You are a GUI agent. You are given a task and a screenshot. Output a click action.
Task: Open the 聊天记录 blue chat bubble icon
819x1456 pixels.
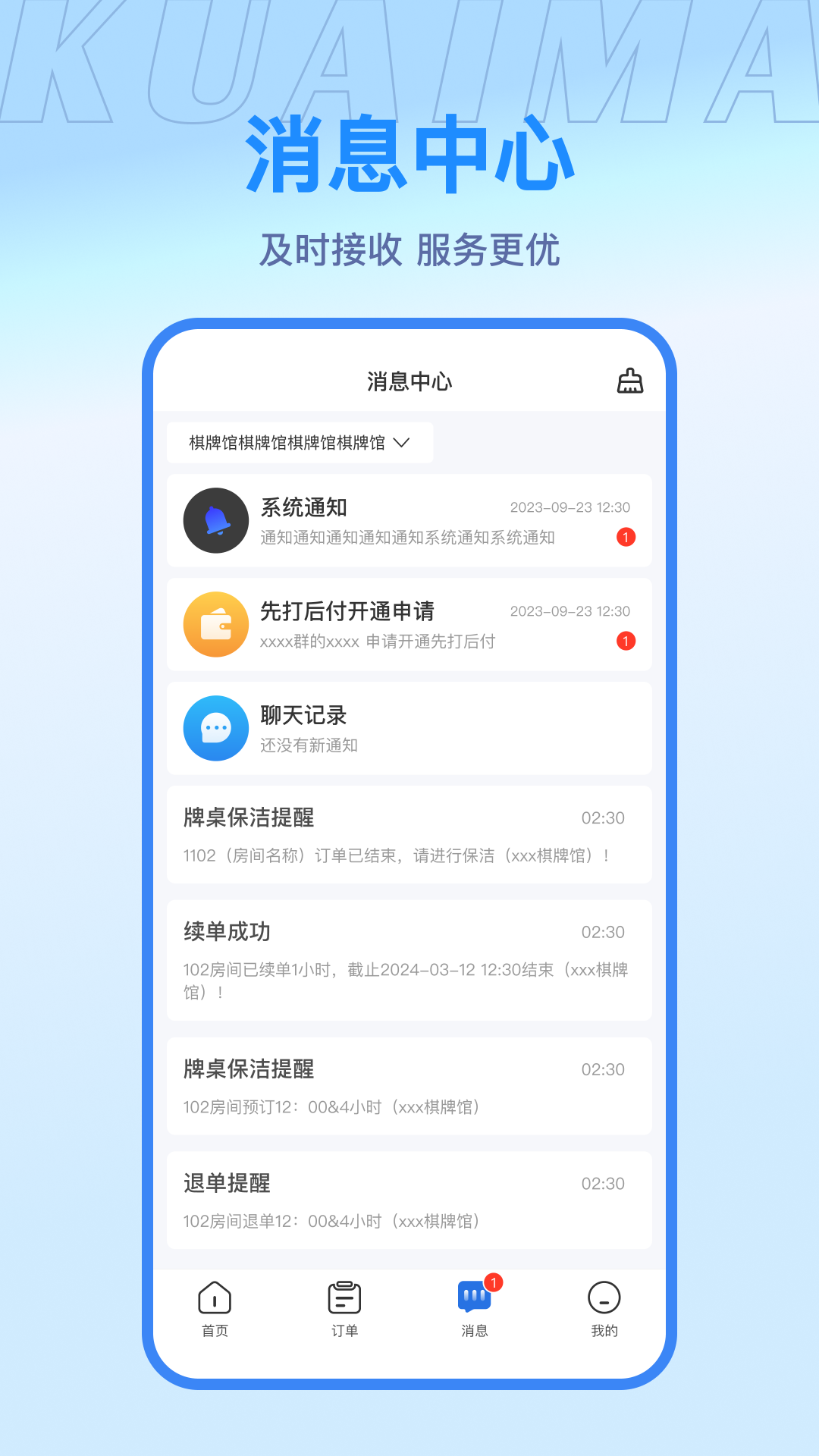[215, 727]
